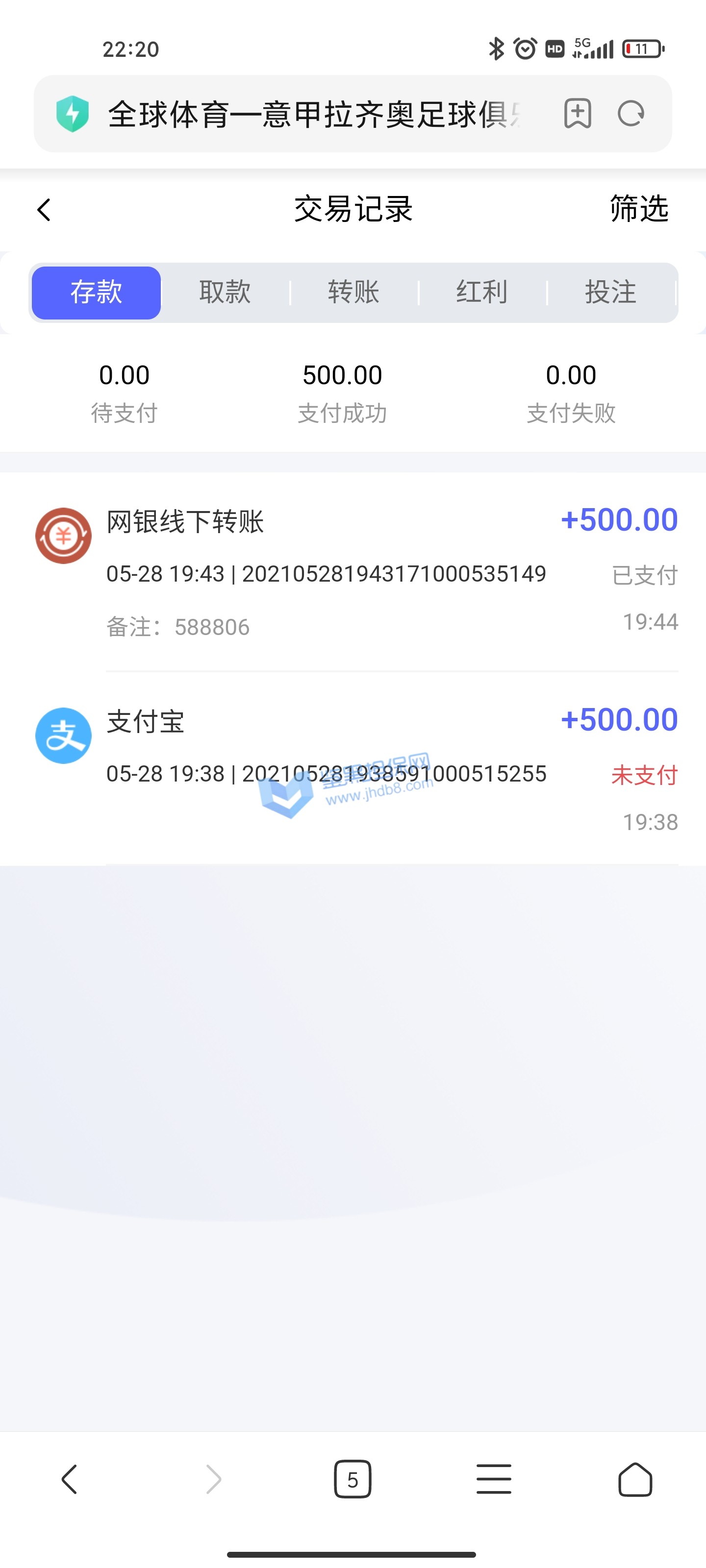The width and height of the screenshot is (706, 1568).
Task: Go to browser home page
Action: coord(635,1480)
